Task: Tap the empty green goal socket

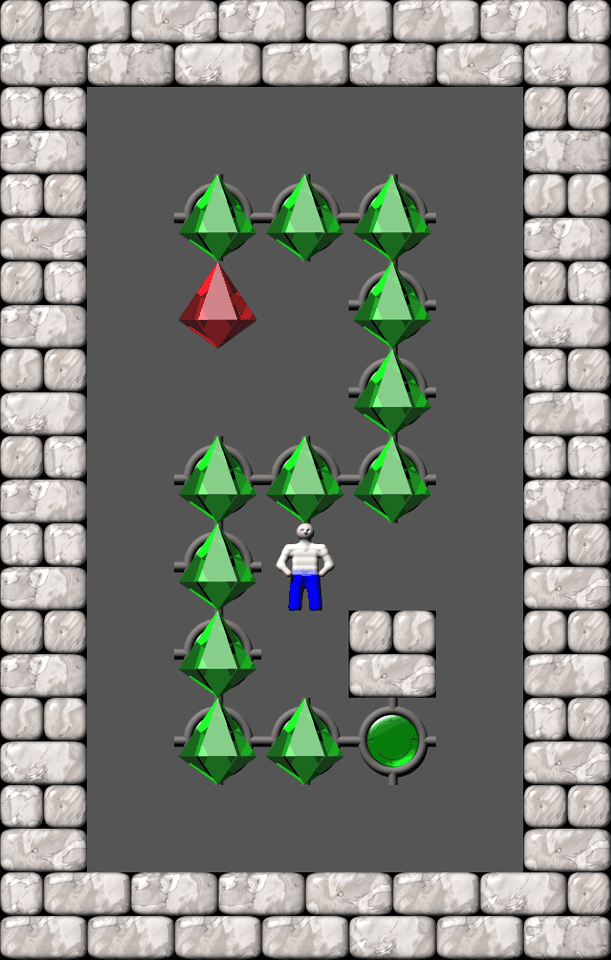Action: [392, 741]
